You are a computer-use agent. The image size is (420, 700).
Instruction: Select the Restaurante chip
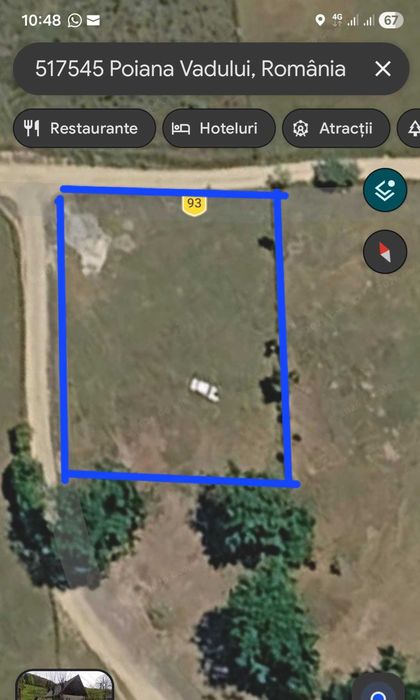84,129
